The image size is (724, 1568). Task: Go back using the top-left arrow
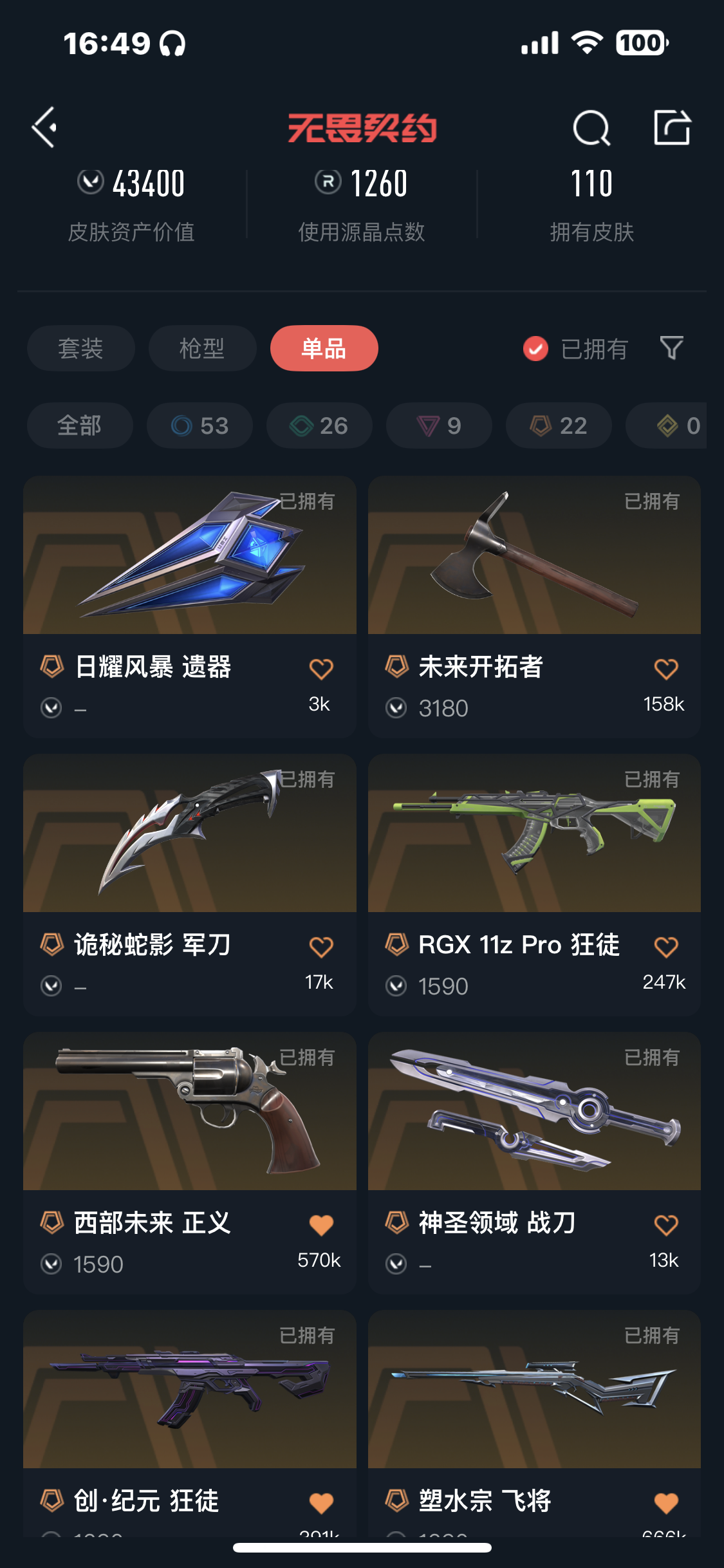45,127
